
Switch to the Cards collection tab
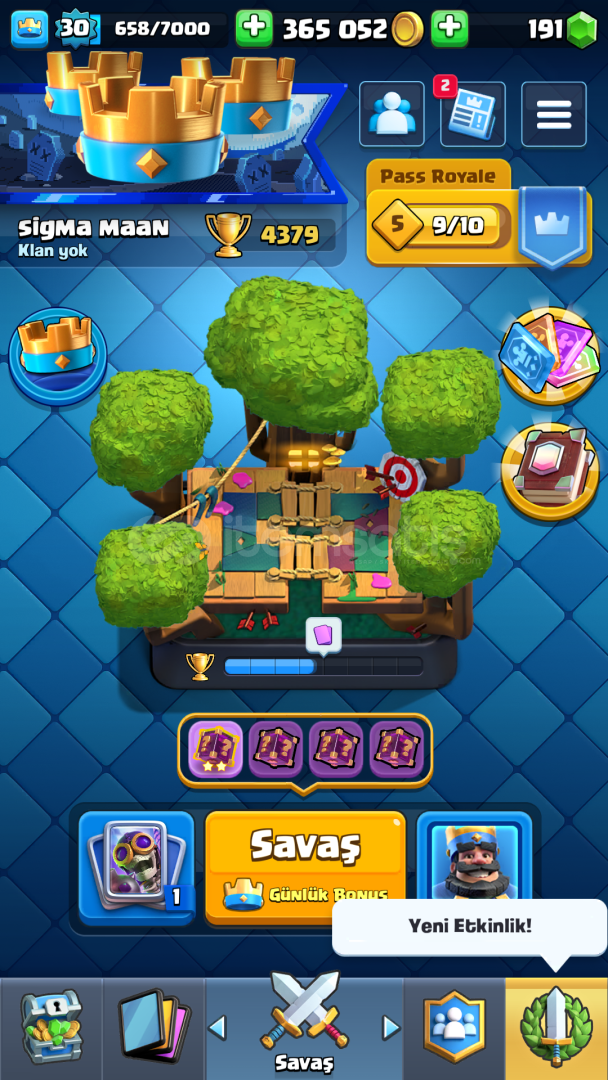pyautogui.click(x=154, y=1028)
